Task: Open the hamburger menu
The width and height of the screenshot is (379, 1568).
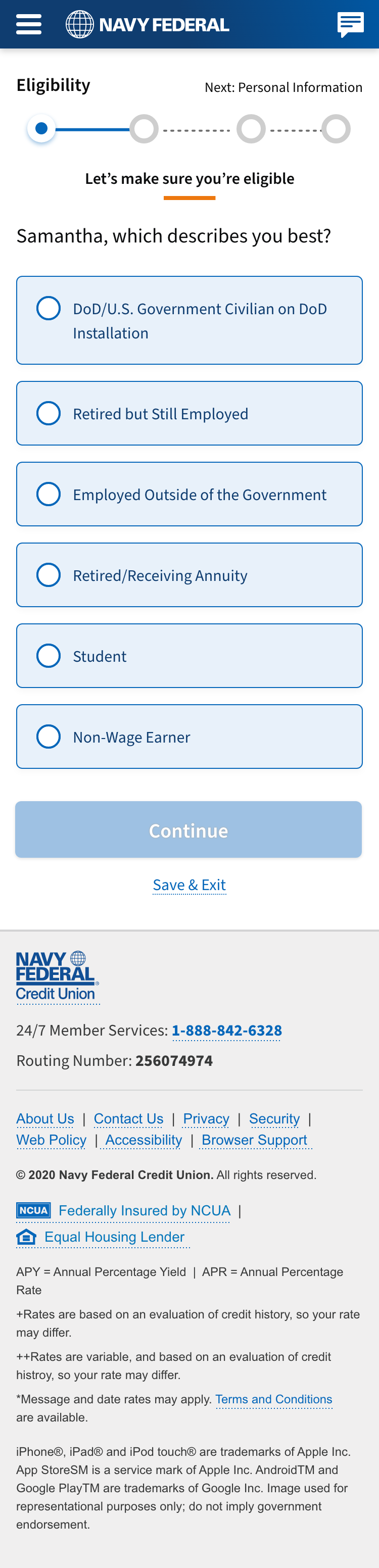Action: (29, 24)
